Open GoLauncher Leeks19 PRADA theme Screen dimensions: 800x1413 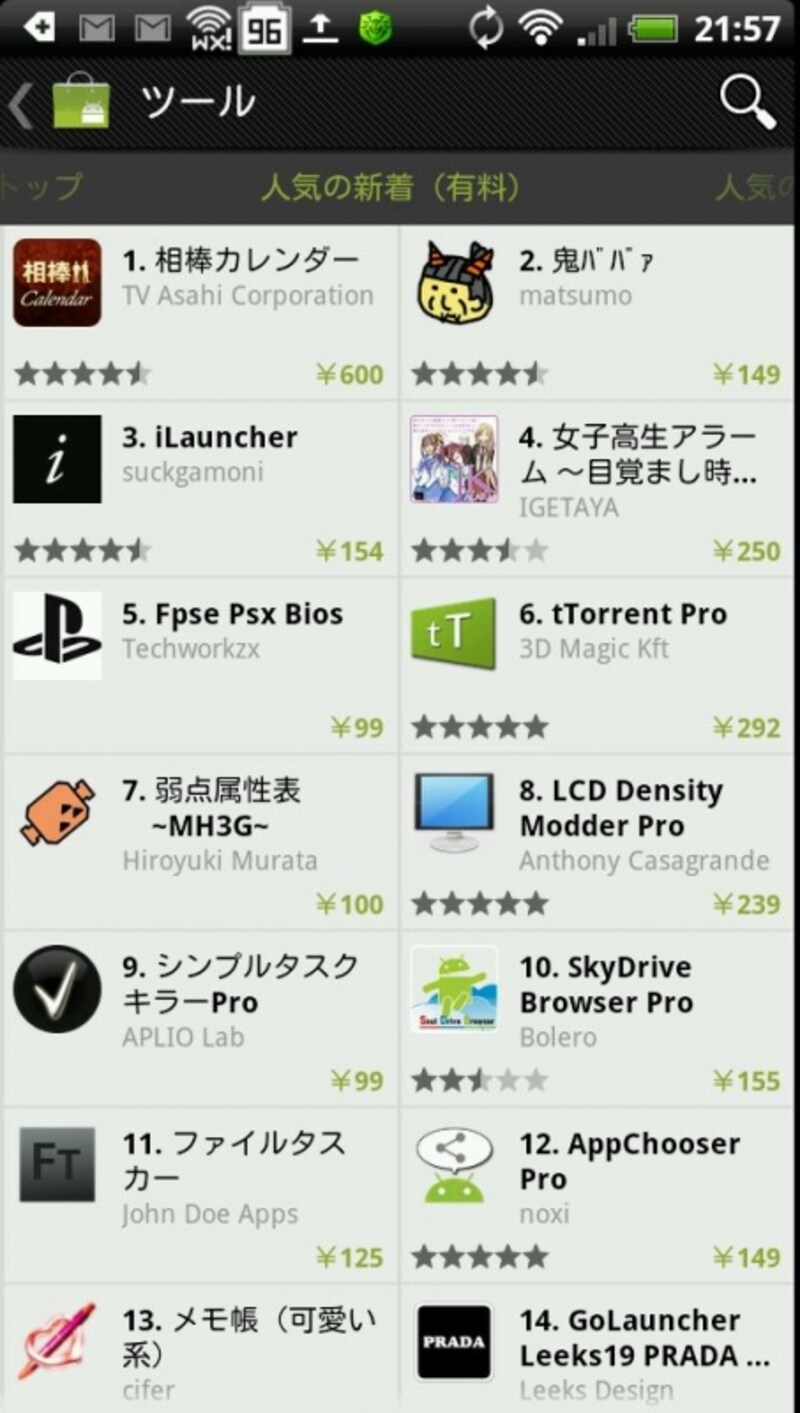click(597, 1350)
